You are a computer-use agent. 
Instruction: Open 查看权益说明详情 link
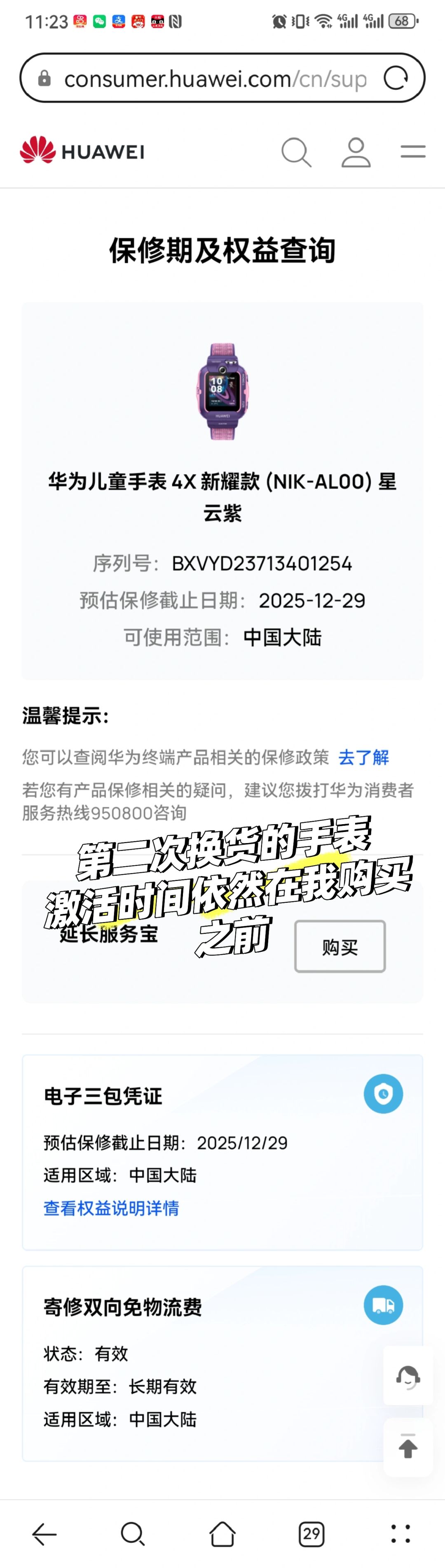112,1208
